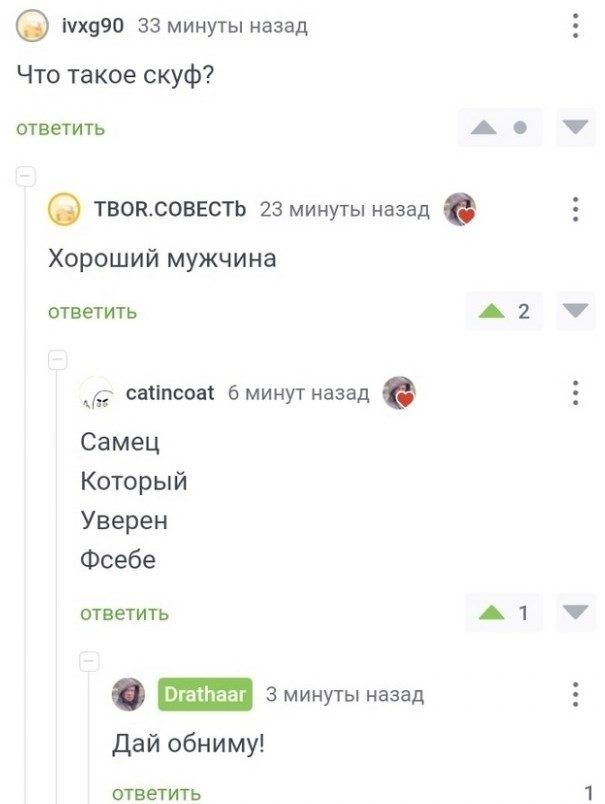Upvote ivxg90's comment

pos(483,128)
